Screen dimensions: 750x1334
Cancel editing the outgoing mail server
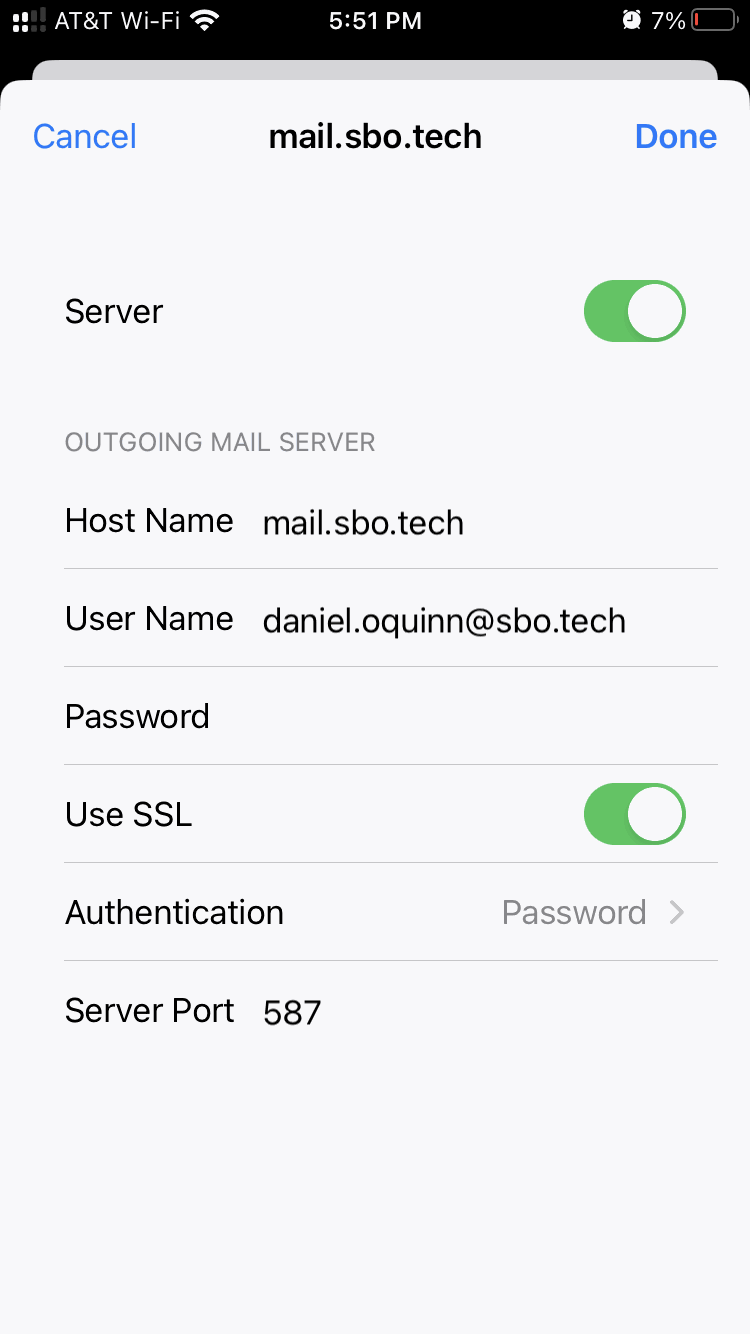click(85, 136)
